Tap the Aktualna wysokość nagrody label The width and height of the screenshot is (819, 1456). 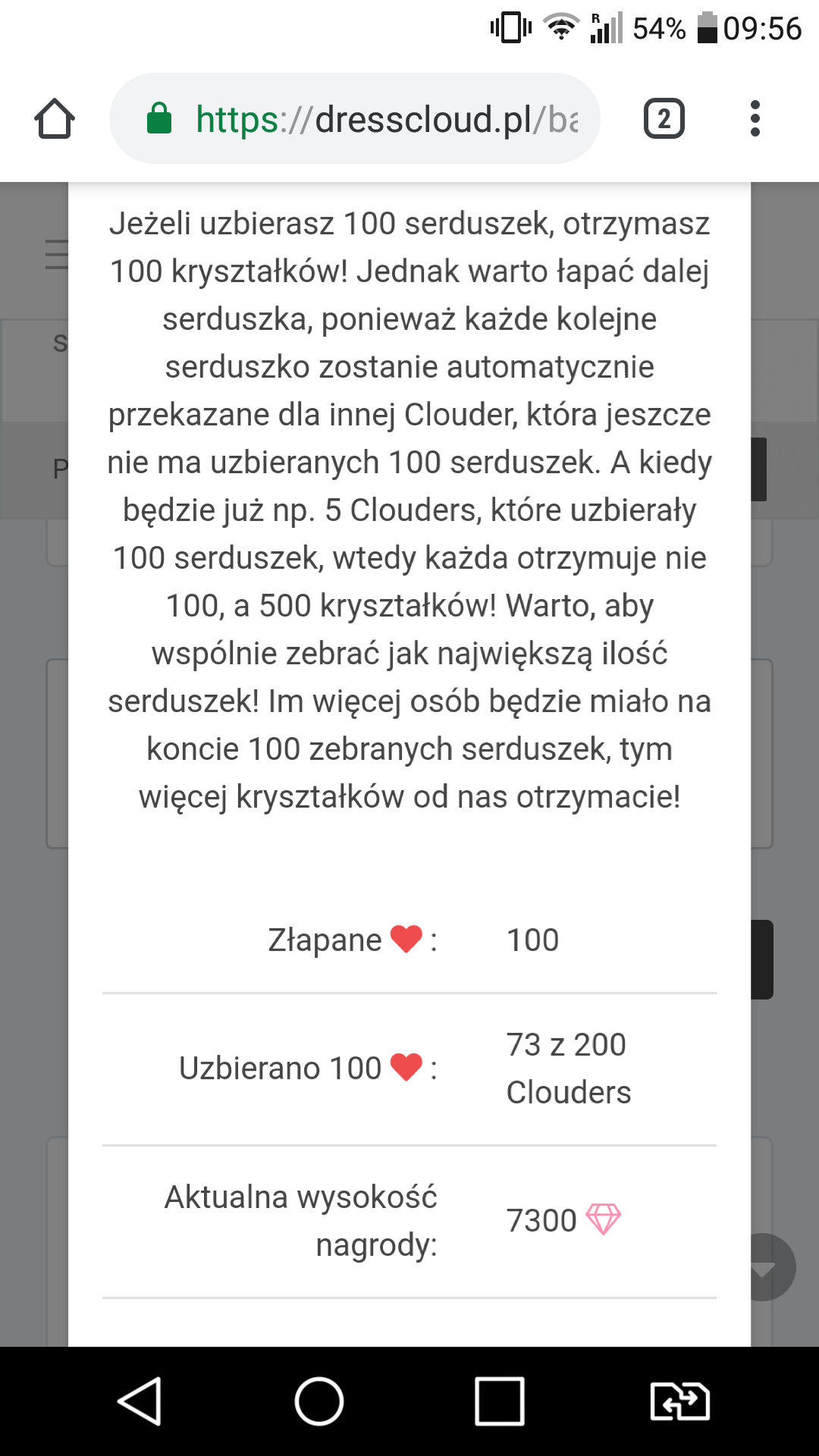(301, 1219)
